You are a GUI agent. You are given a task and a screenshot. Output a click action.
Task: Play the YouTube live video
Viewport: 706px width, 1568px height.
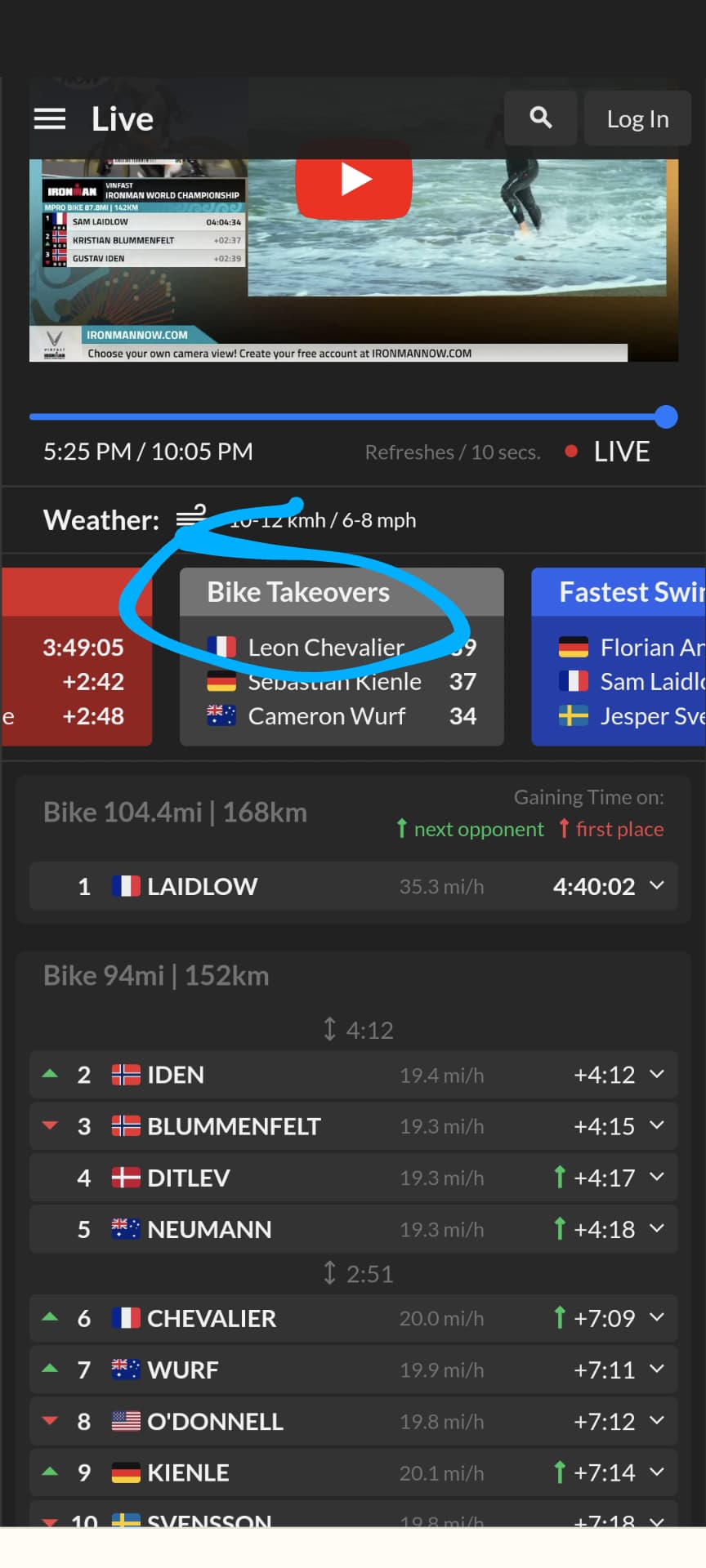pyautogui.click(x=354, y=180)
